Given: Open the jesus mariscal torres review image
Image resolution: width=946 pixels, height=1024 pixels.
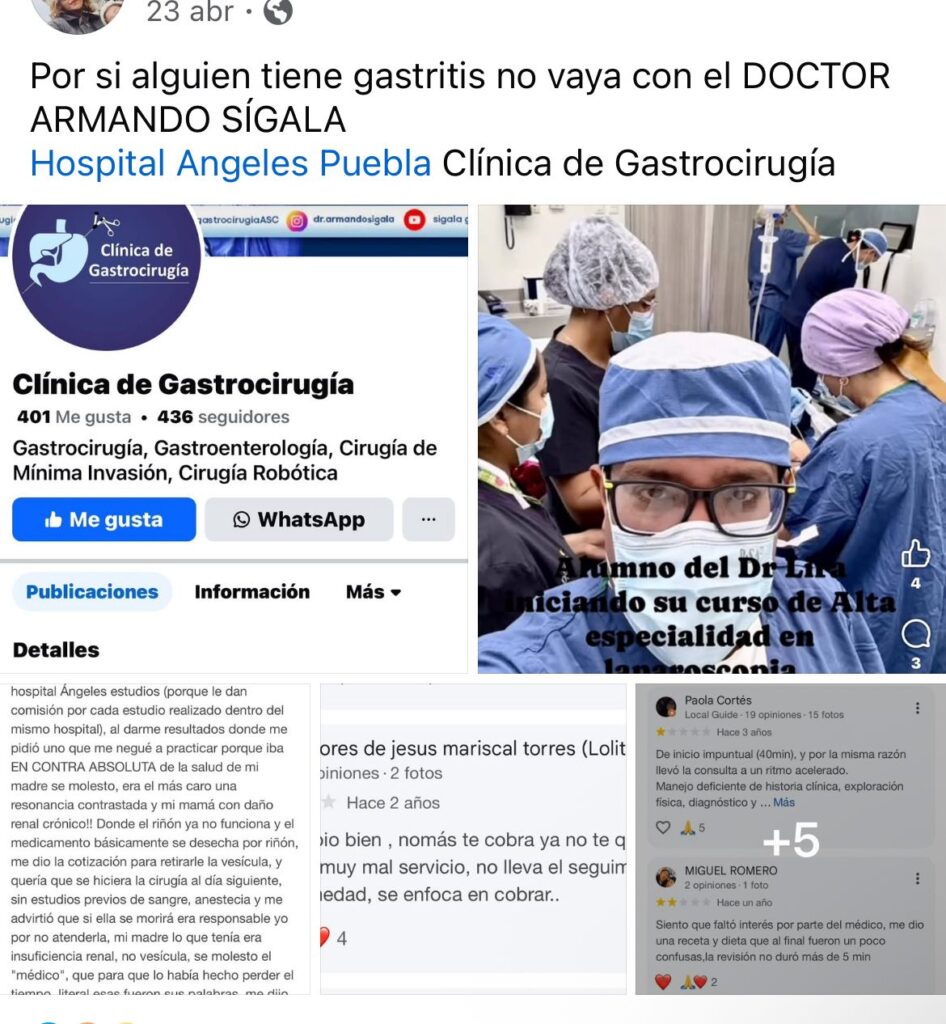Looking at the screenshot, I should pos(472,838).
